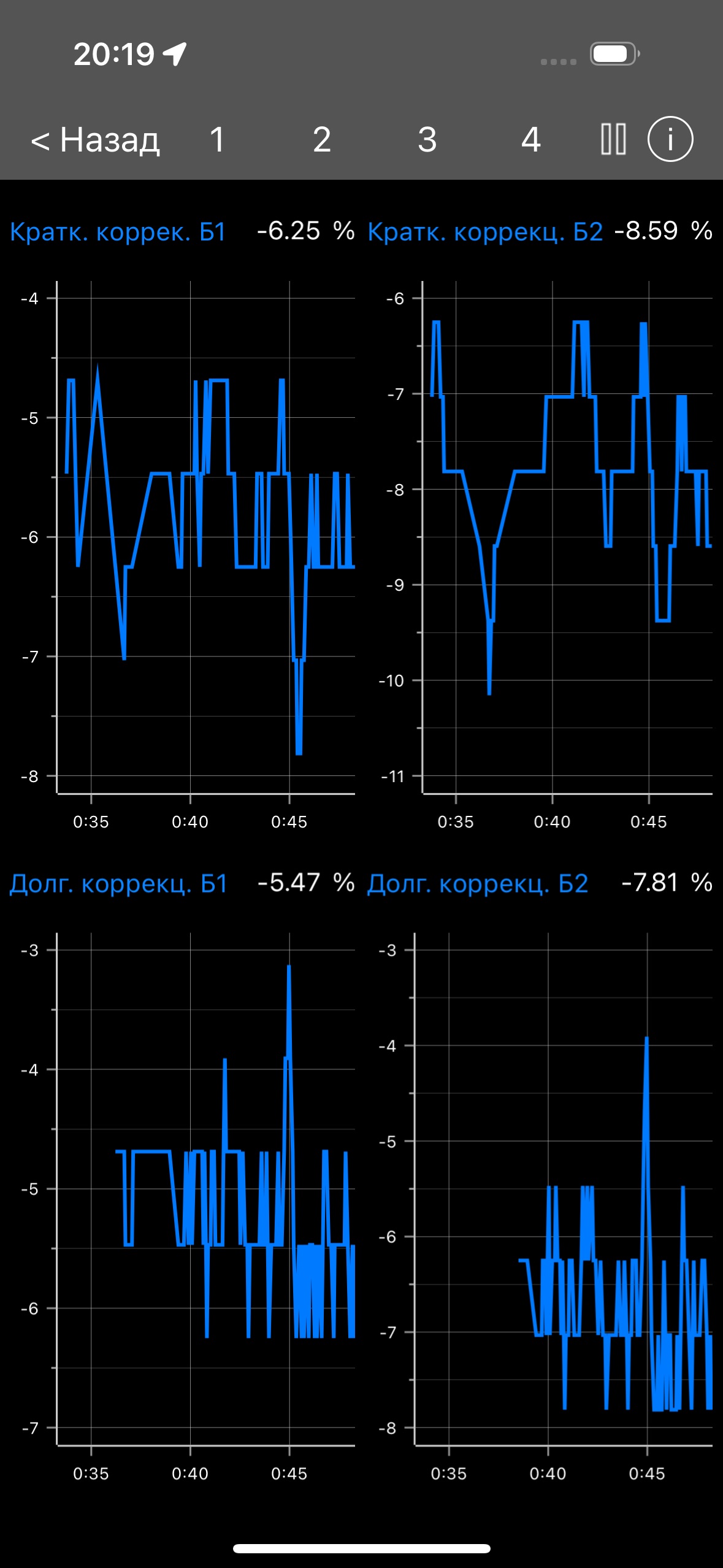Open the info icon
The height and width of the screenshot is (1568, 723).
click(670, 139)
